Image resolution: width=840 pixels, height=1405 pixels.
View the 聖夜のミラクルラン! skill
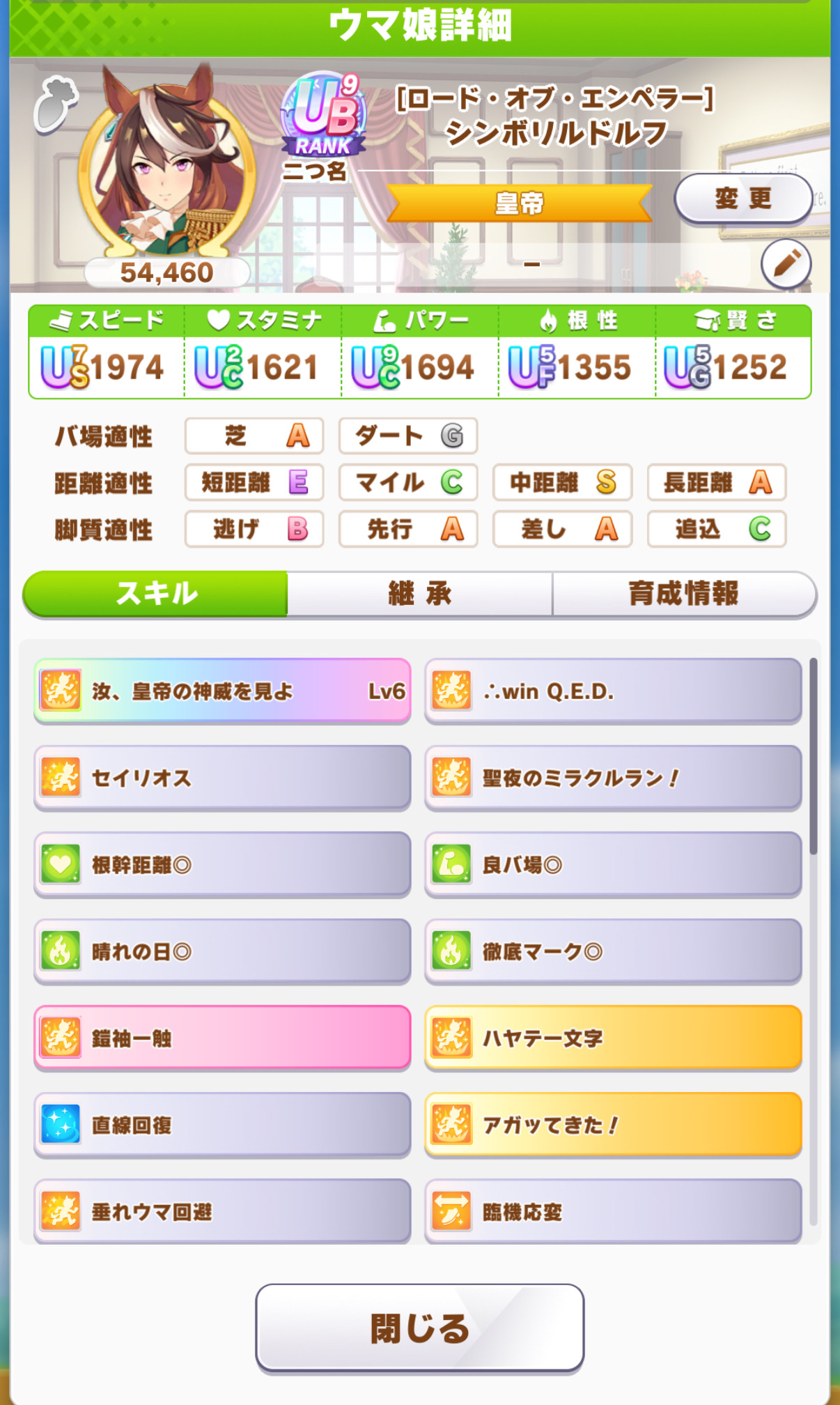[x=613, y=778]
